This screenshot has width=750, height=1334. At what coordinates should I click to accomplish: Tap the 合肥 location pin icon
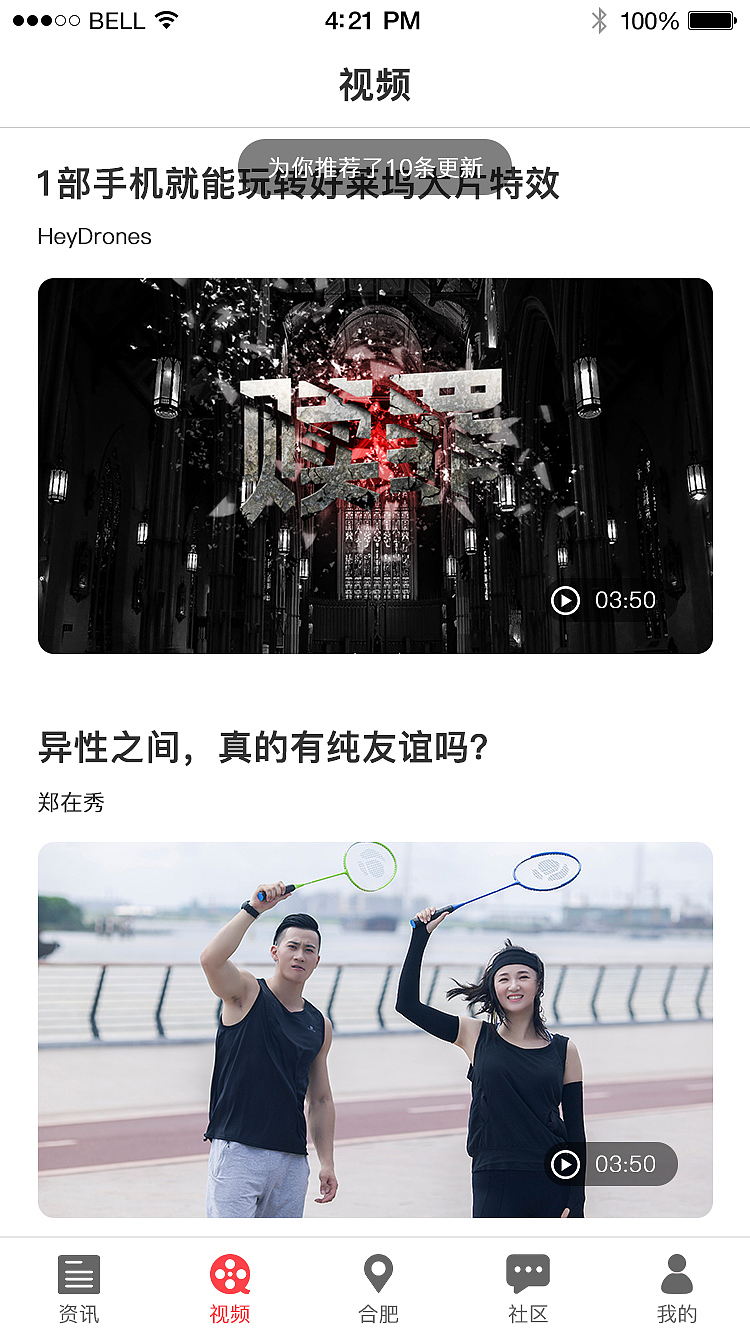[377, 1274]
